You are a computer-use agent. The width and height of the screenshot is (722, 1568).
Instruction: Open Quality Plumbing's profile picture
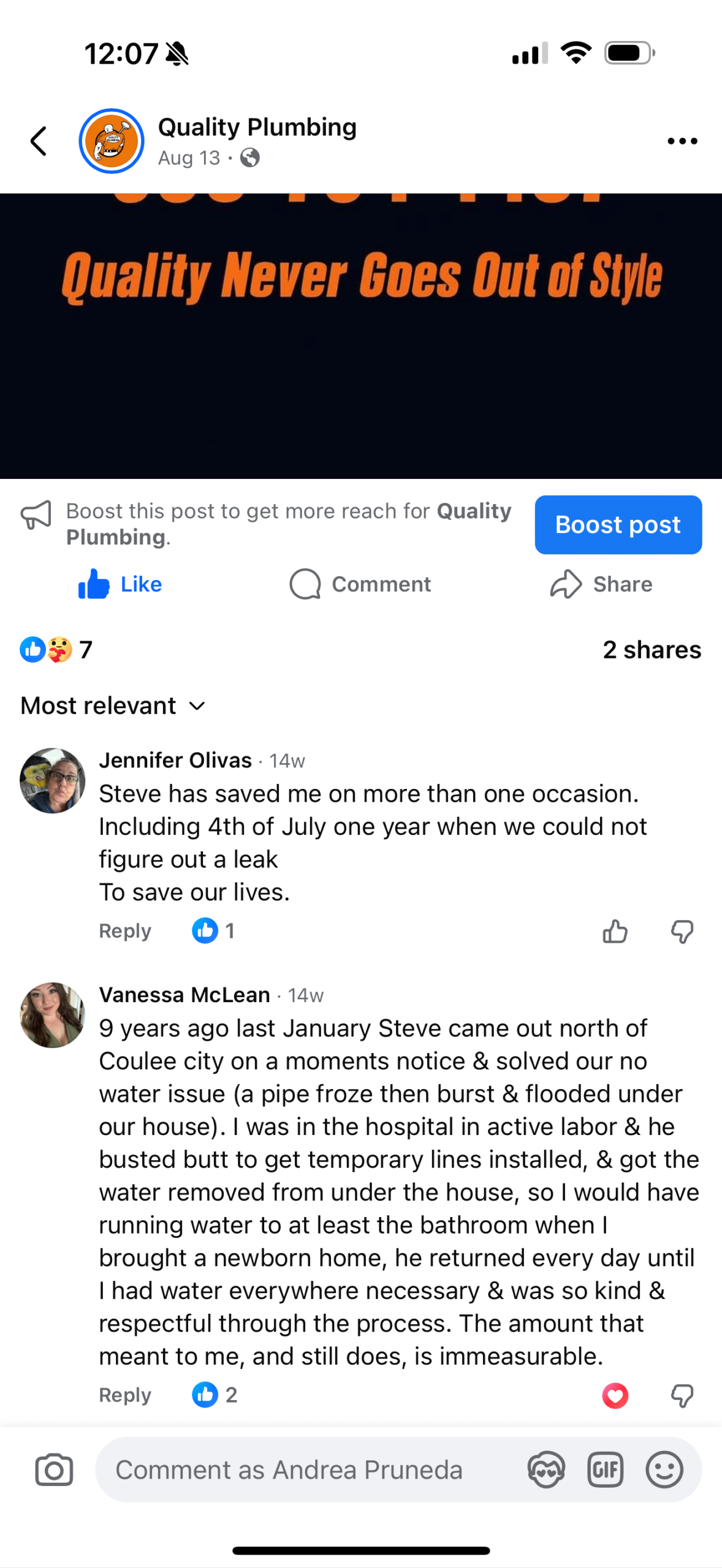pyautogui.click(x=112, y=141)
